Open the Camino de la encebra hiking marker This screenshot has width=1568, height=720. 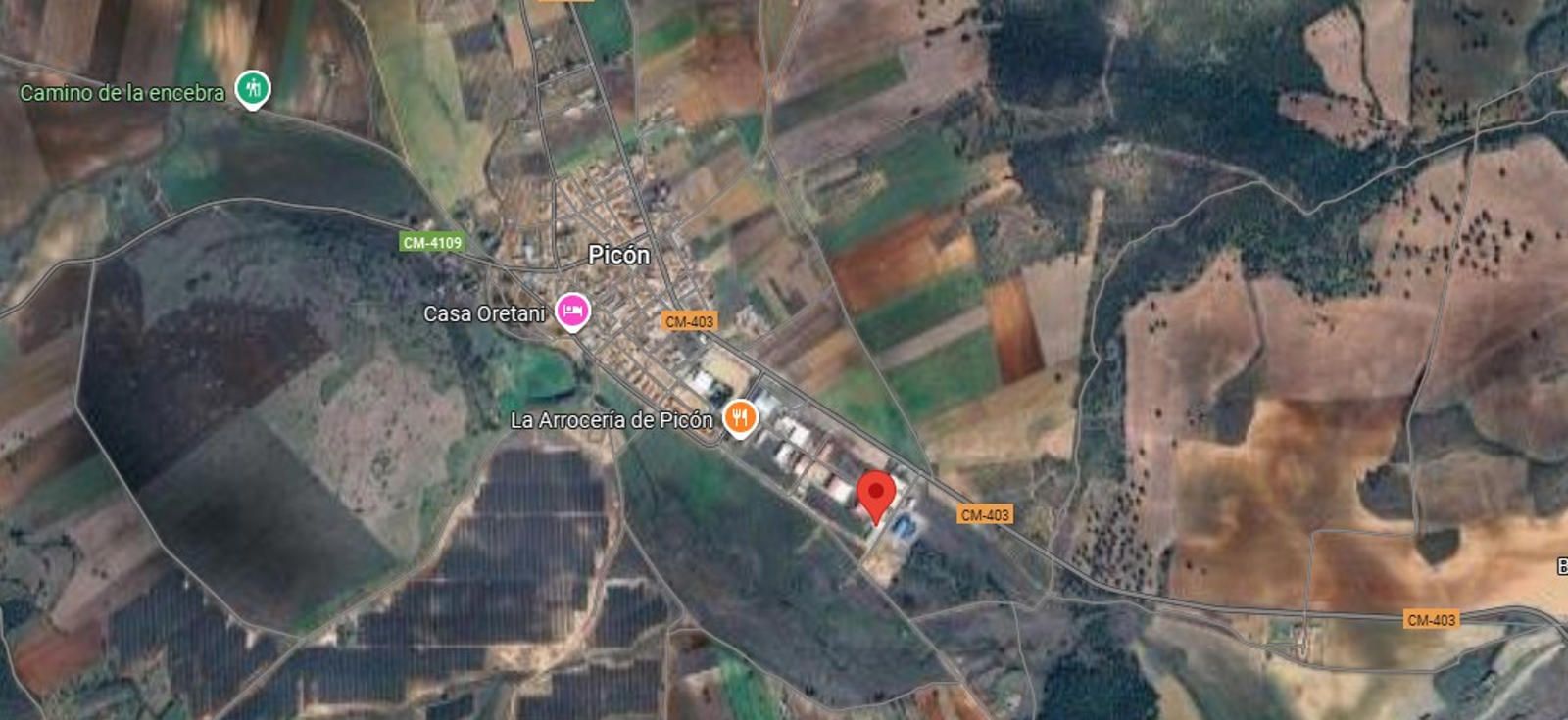pyautogui.click(x=254, y=89)
